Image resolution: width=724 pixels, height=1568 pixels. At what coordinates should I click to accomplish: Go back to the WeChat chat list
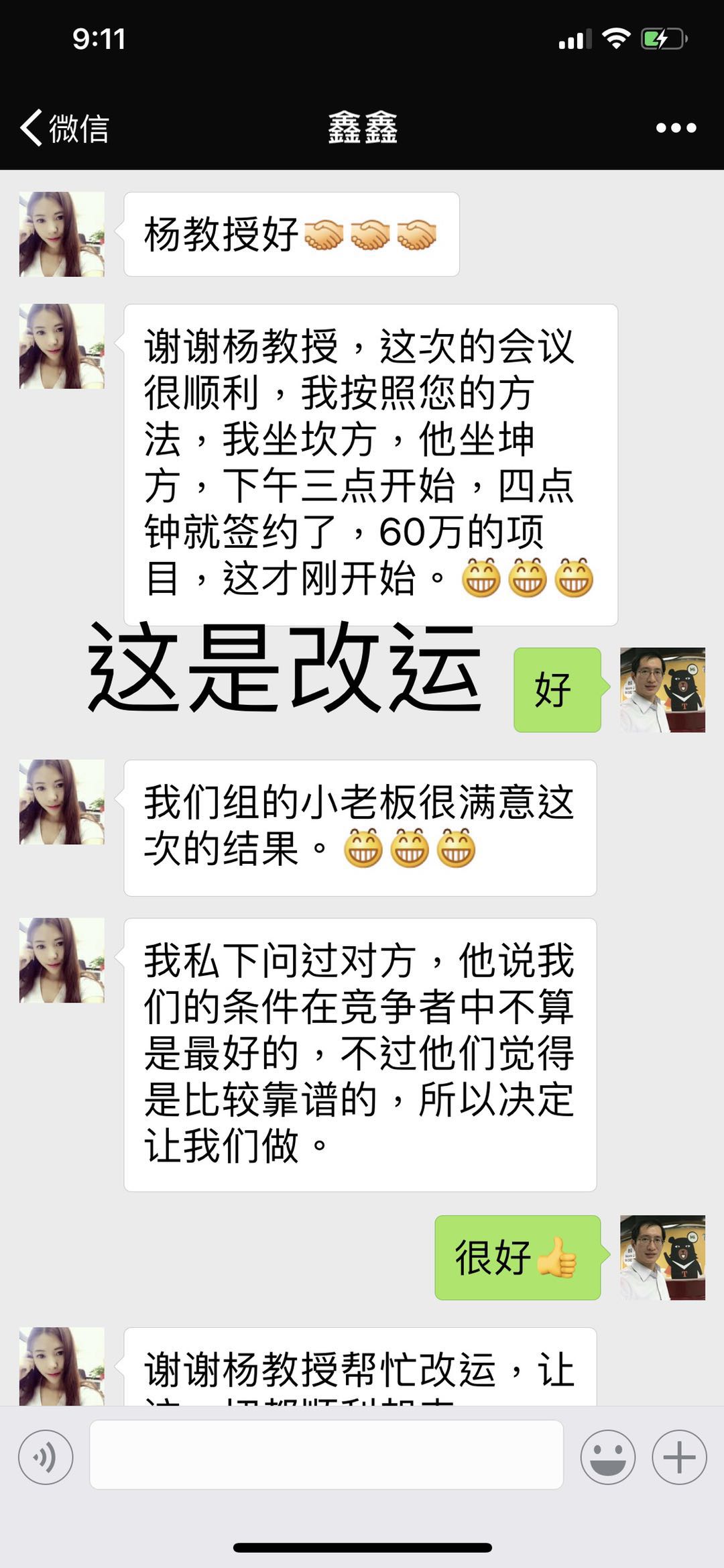[64, 127]
